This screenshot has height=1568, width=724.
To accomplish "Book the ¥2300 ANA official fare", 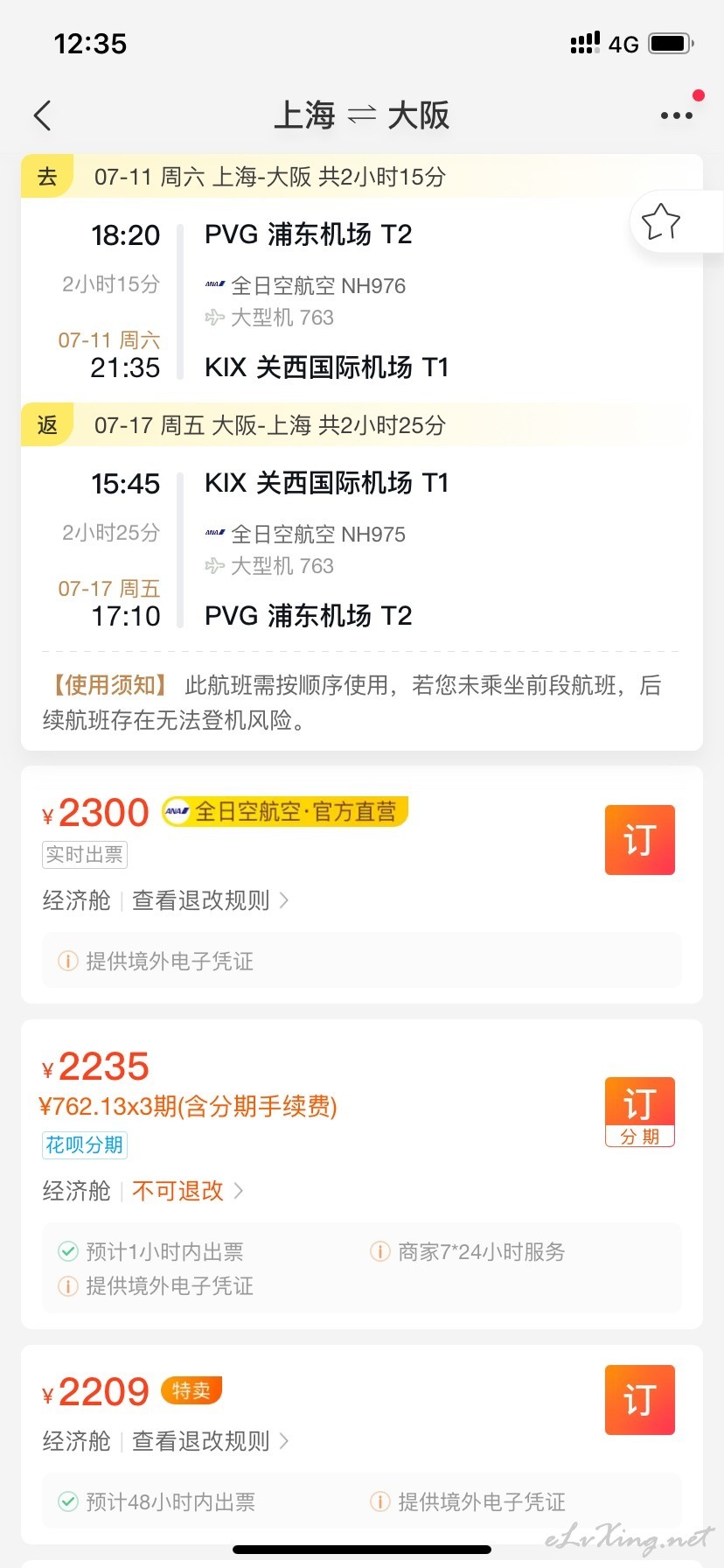I will pyautogui.click(x=640, y=840).
